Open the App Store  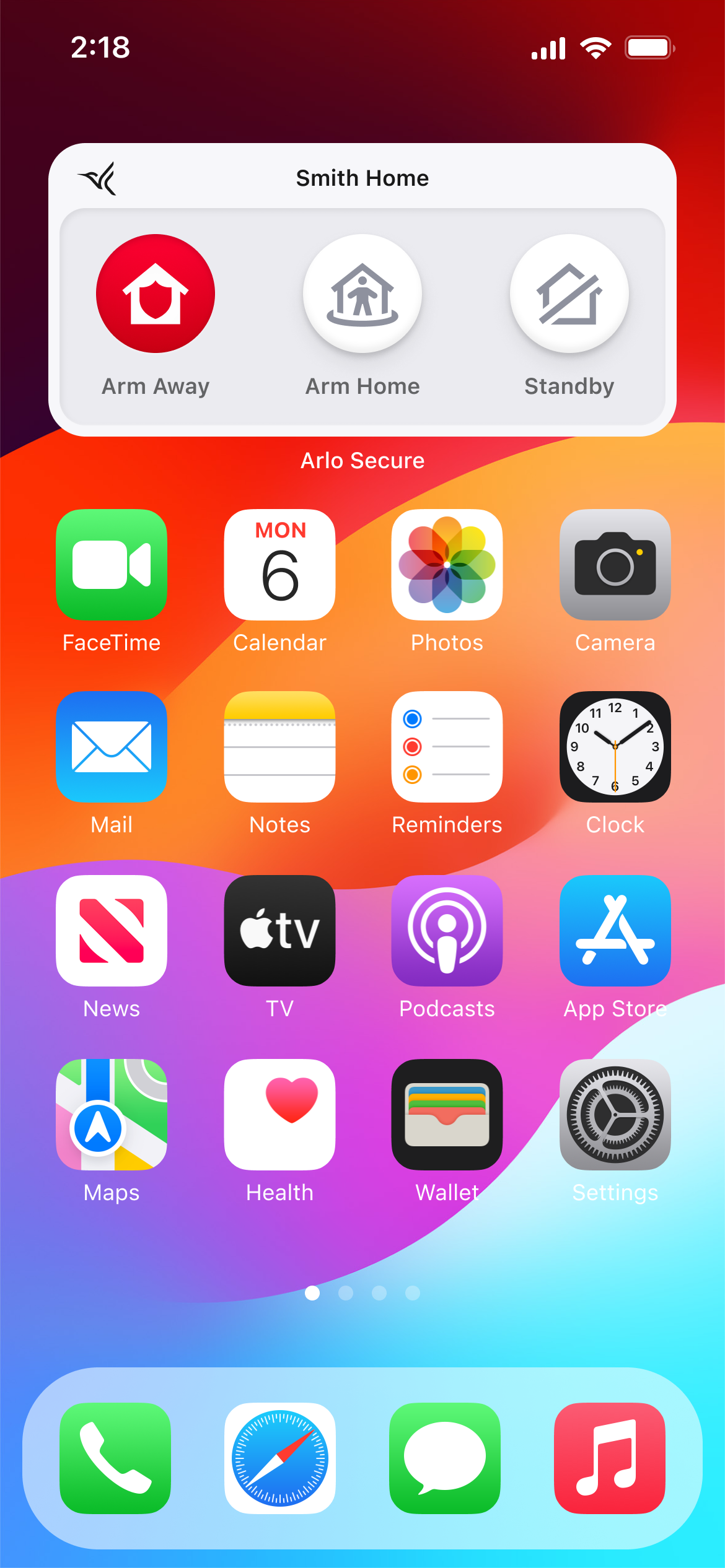pos(615,931)
